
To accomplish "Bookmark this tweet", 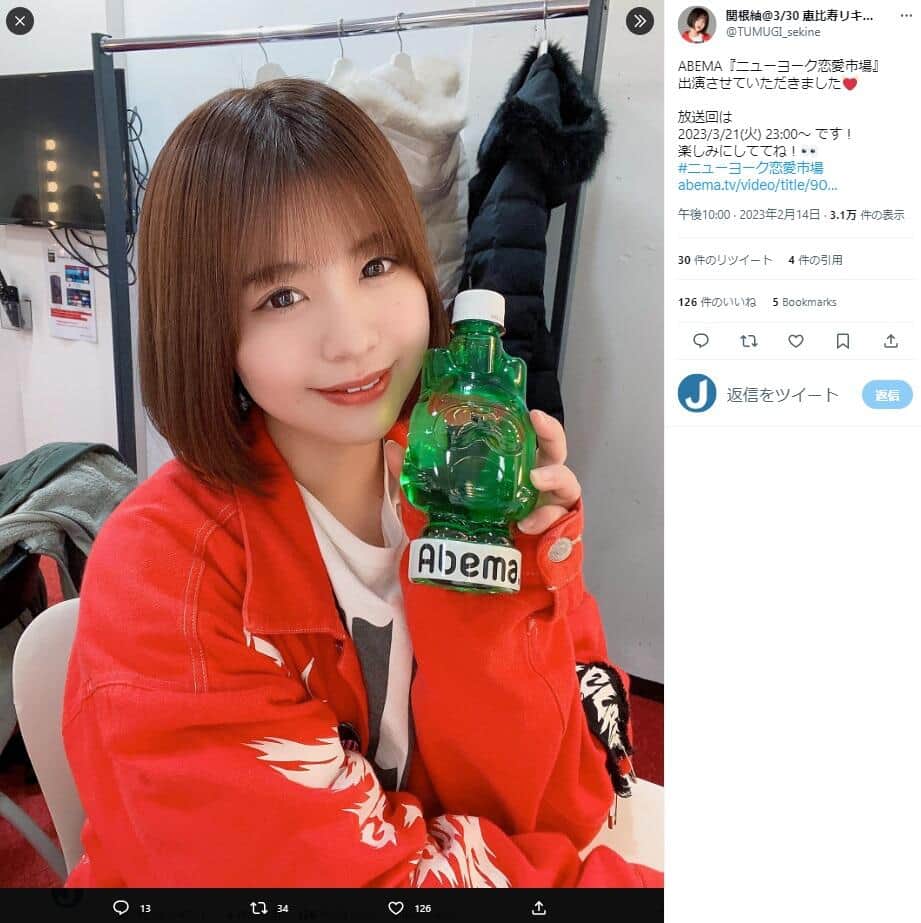I will [843, 341].
